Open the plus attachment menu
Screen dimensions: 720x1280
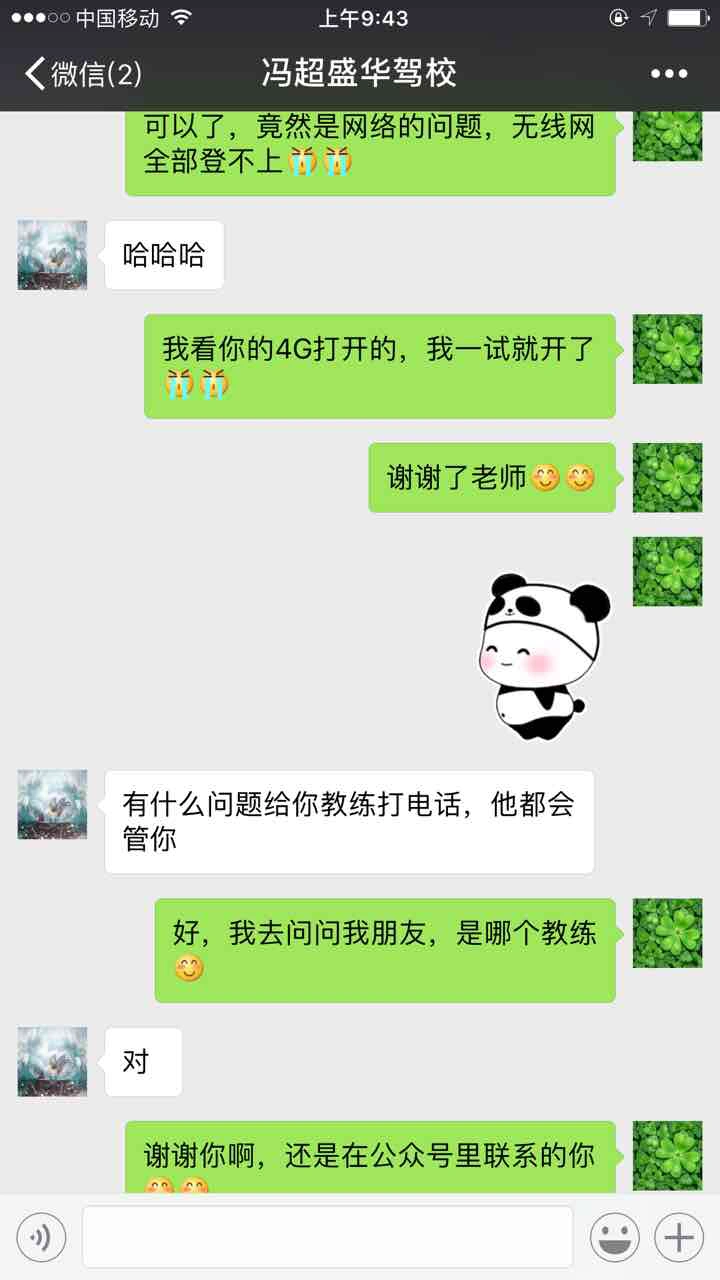[x=679, y=1237]
